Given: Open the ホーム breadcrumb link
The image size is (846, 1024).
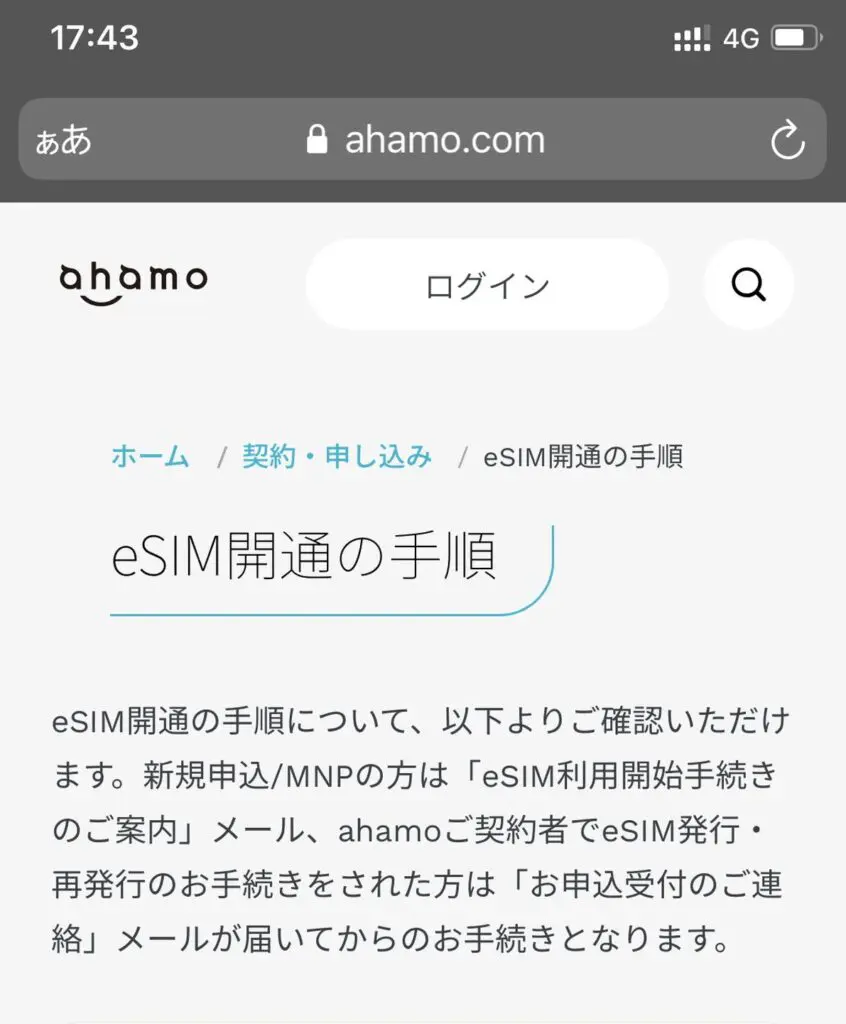Looking at the screenshot, I should 150,457.
